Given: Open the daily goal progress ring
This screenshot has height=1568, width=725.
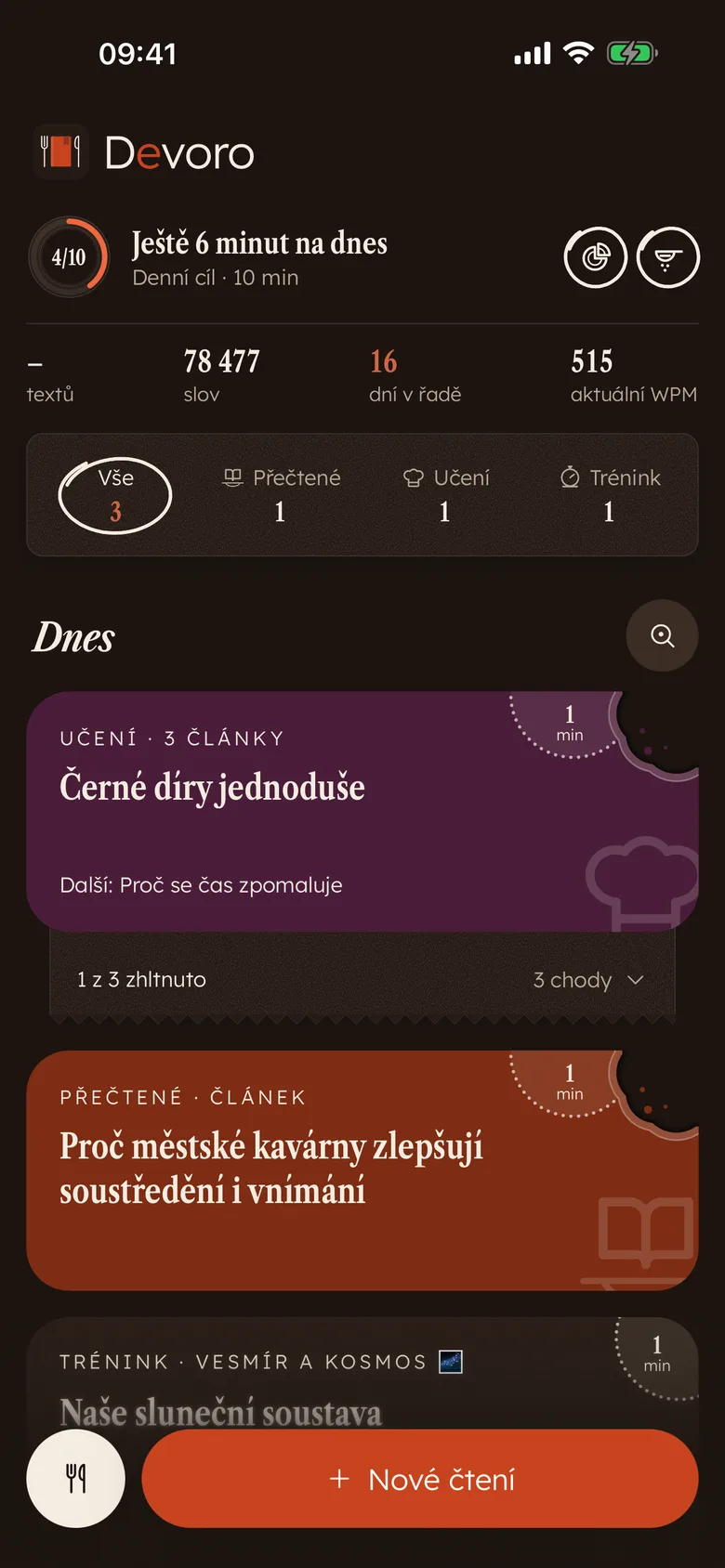Looking at the screenshot, I should (69, 257).
